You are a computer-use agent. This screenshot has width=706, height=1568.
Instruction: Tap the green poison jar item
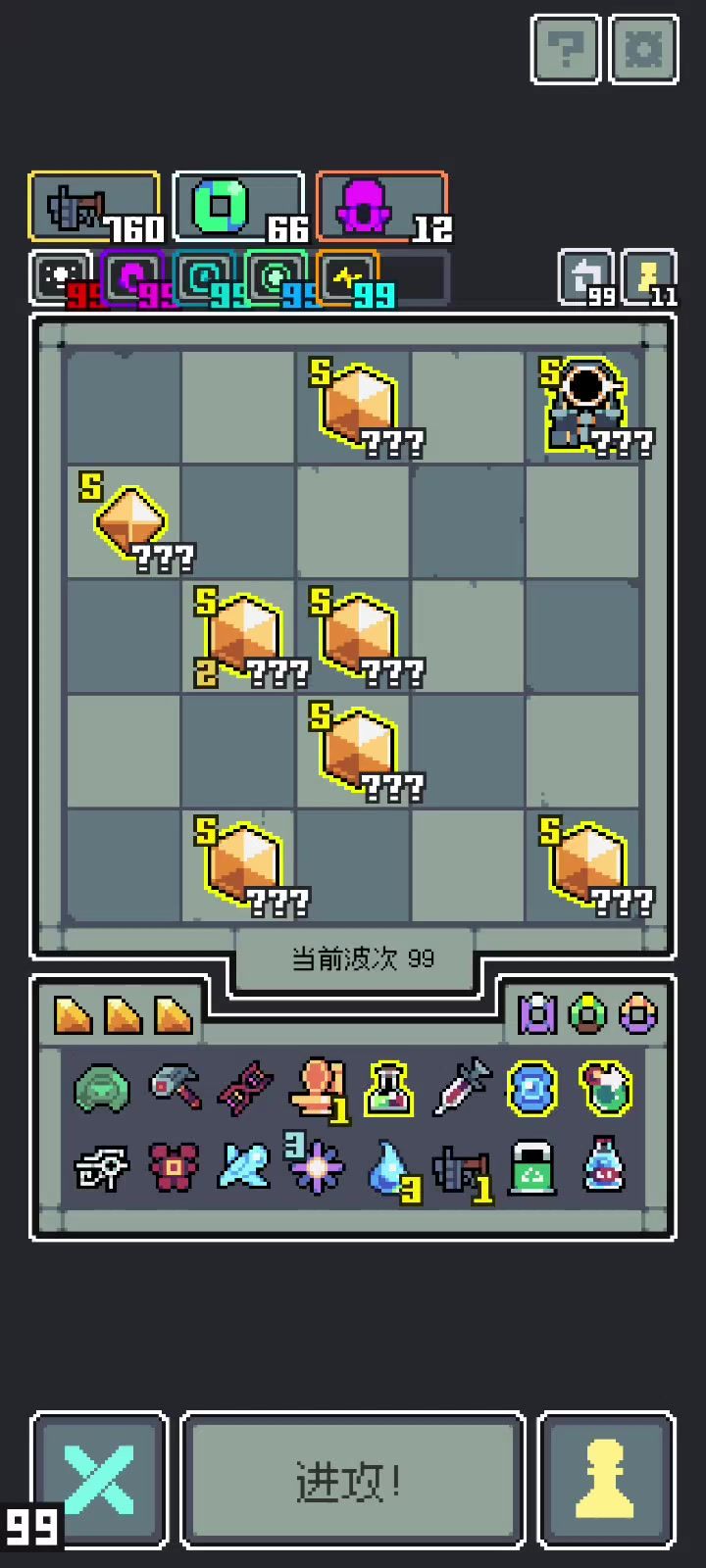tap(532, 1168)
